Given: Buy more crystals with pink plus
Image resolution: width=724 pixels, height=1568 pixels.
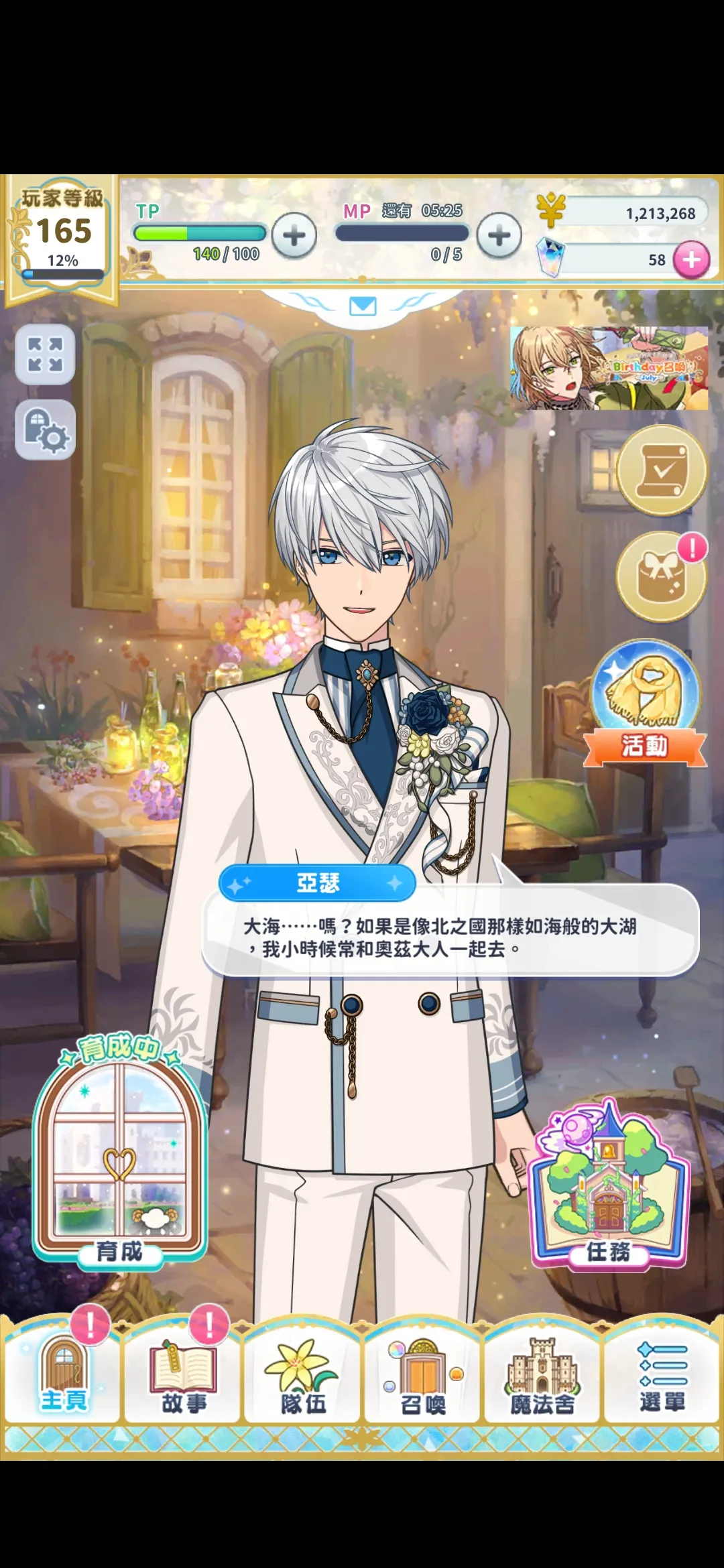Looking at the screenshot, I should pos(691,259).
